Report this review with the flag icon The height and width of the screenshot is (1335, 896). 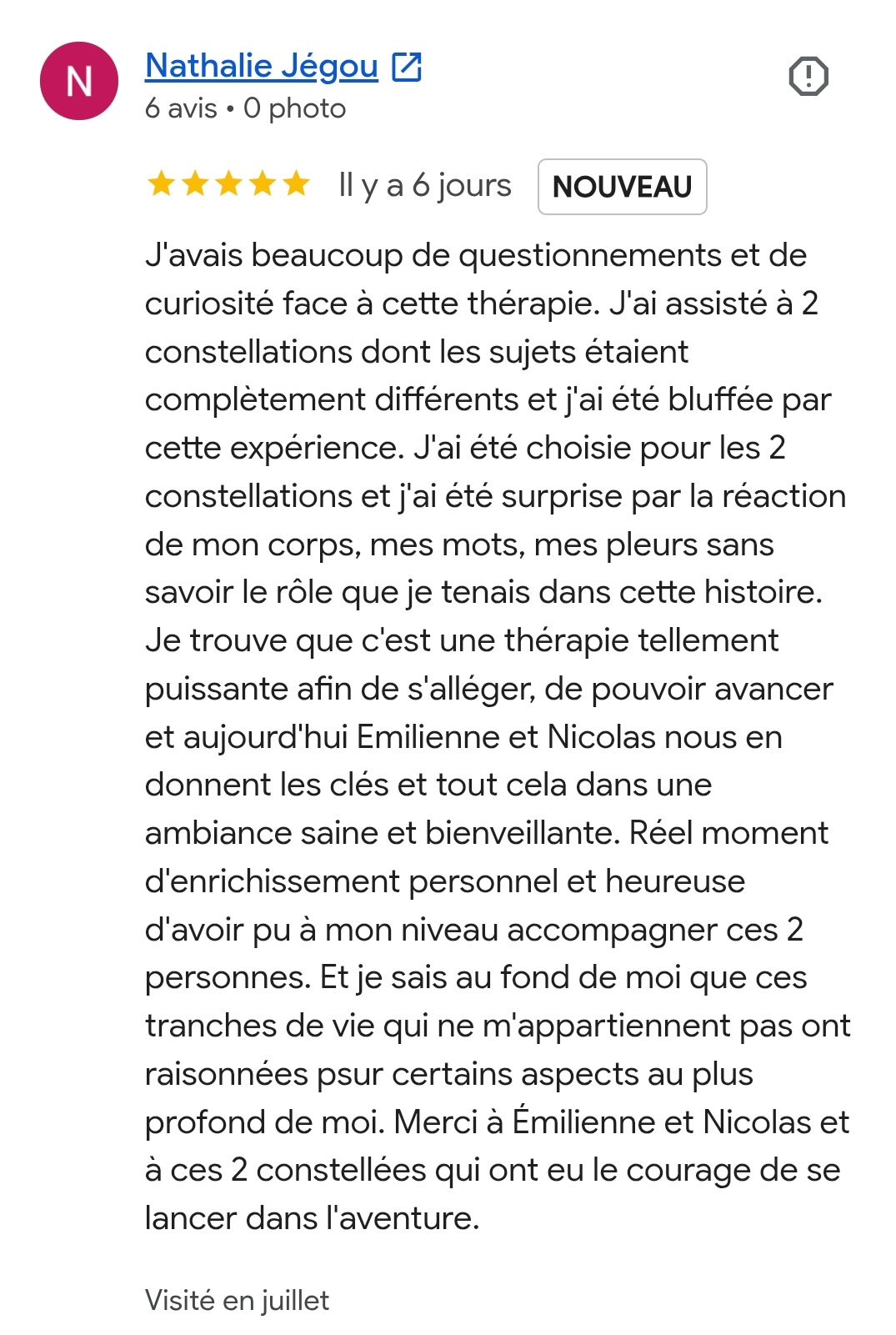coord(808,77)
